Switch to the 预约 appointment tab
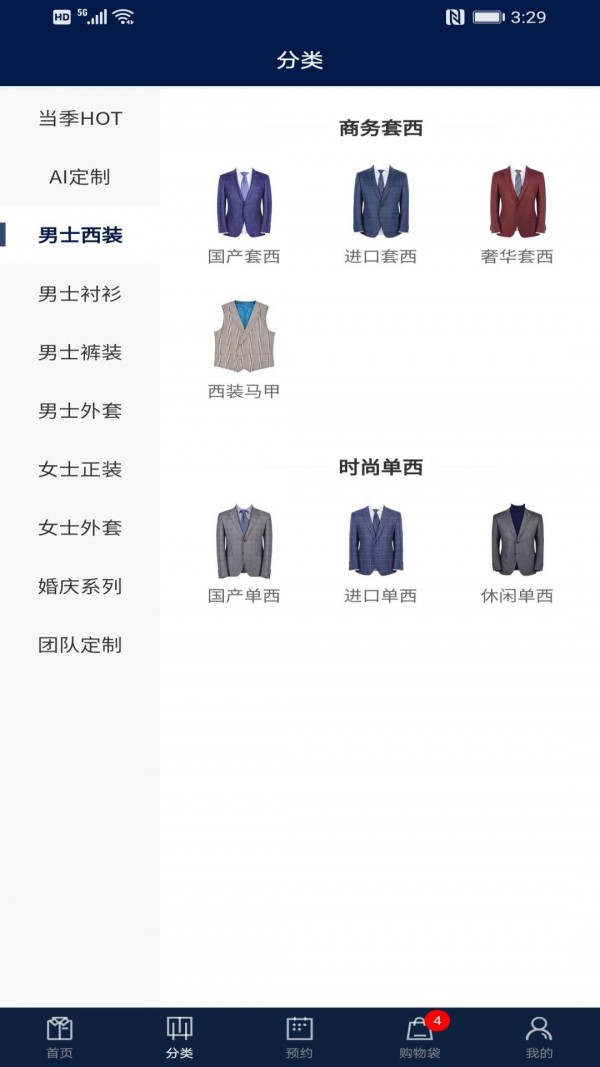Viewport: 600px width, 1067px height. pyautogui.click(x=299, y=1037)
